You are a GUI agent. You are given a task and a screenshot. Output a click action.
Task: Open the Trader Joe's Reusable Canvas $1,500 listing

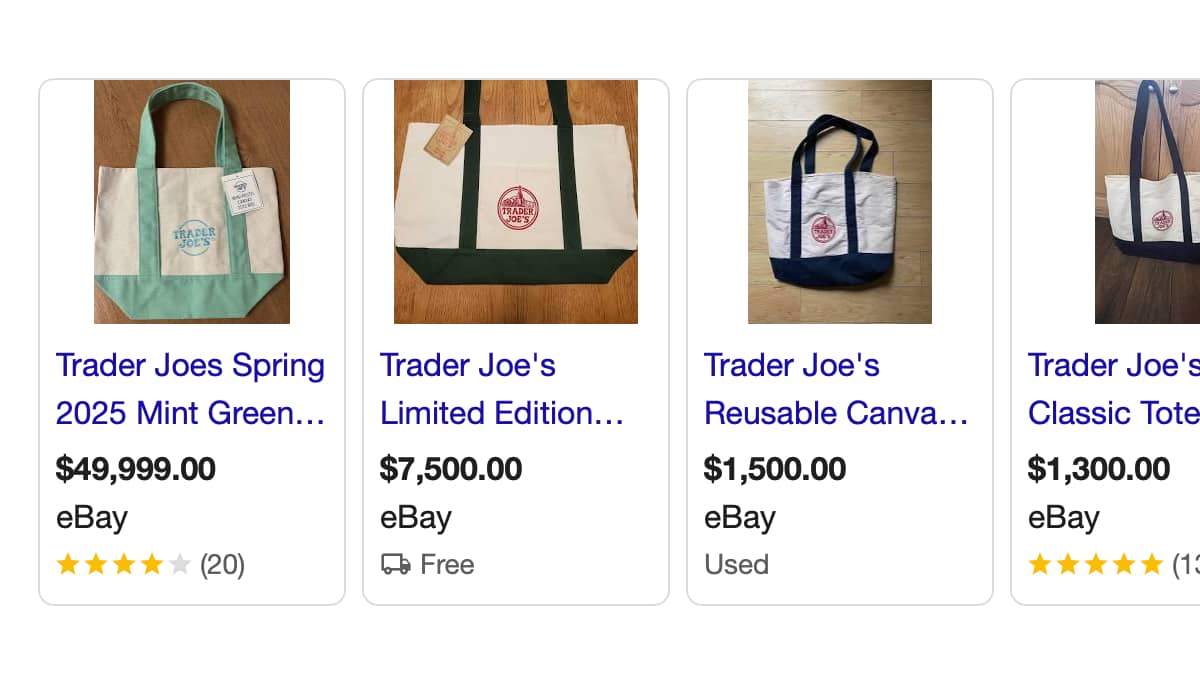(x=836, y=389)
